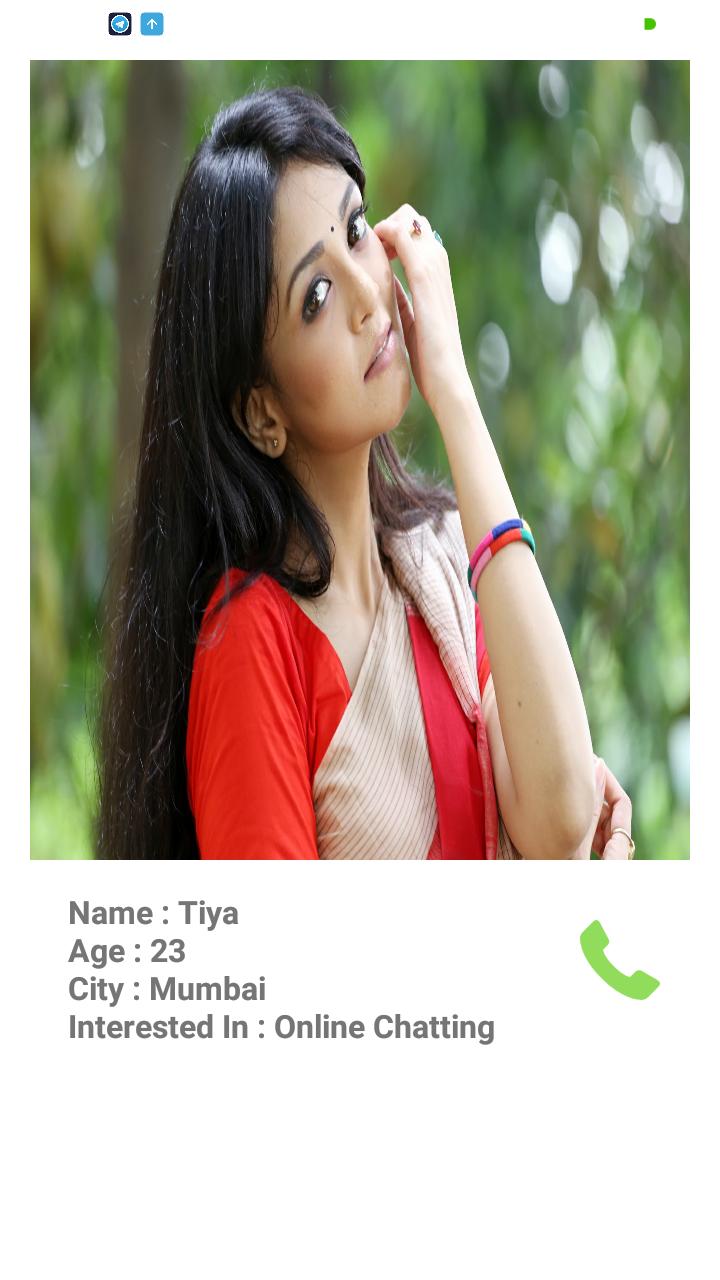Call Tiya using the green phone icon
The width and height of the screenshot is (720, 1280).
619,960
